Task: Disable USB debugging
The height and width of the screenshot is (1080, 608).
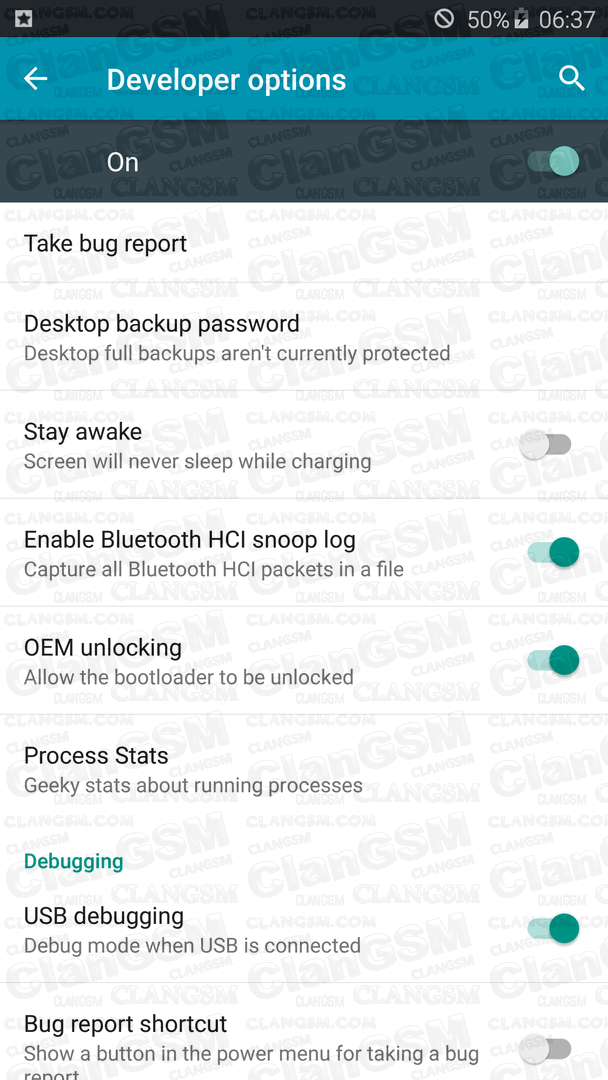Action: 553,929
